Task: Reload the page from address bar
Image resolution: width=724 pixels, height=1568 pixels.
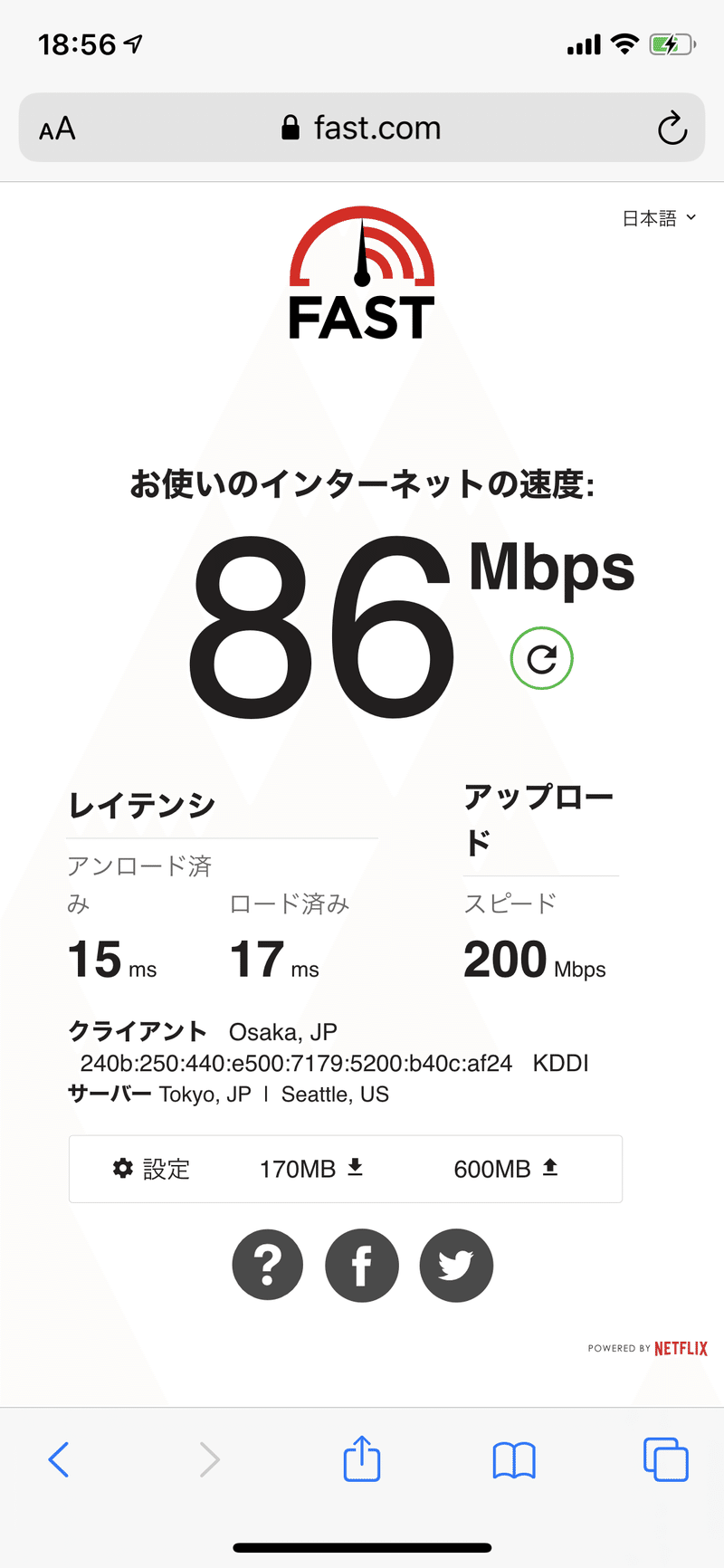Action: 672,129
